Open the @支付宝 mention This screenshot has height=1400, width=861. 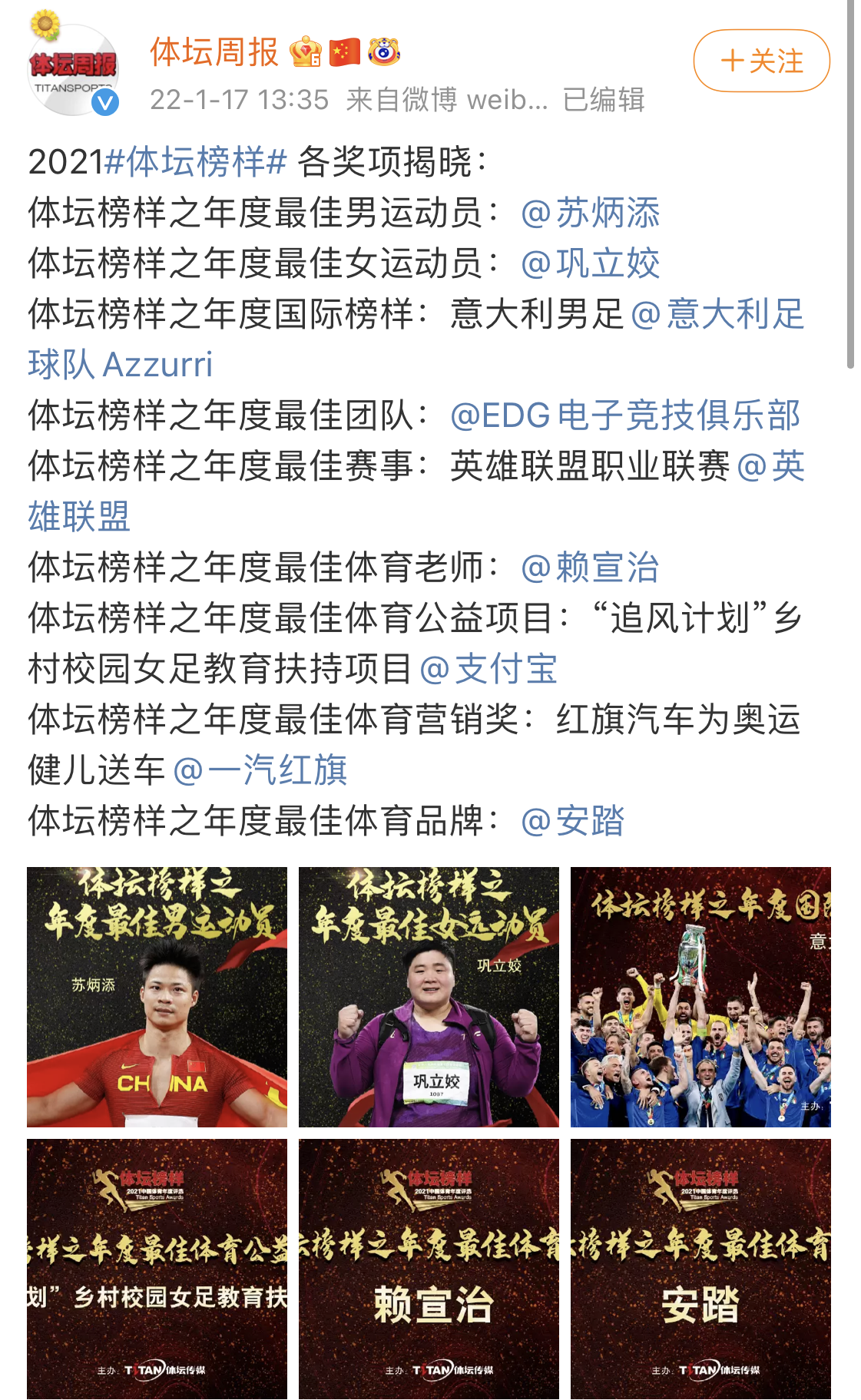tap(488, 669)
